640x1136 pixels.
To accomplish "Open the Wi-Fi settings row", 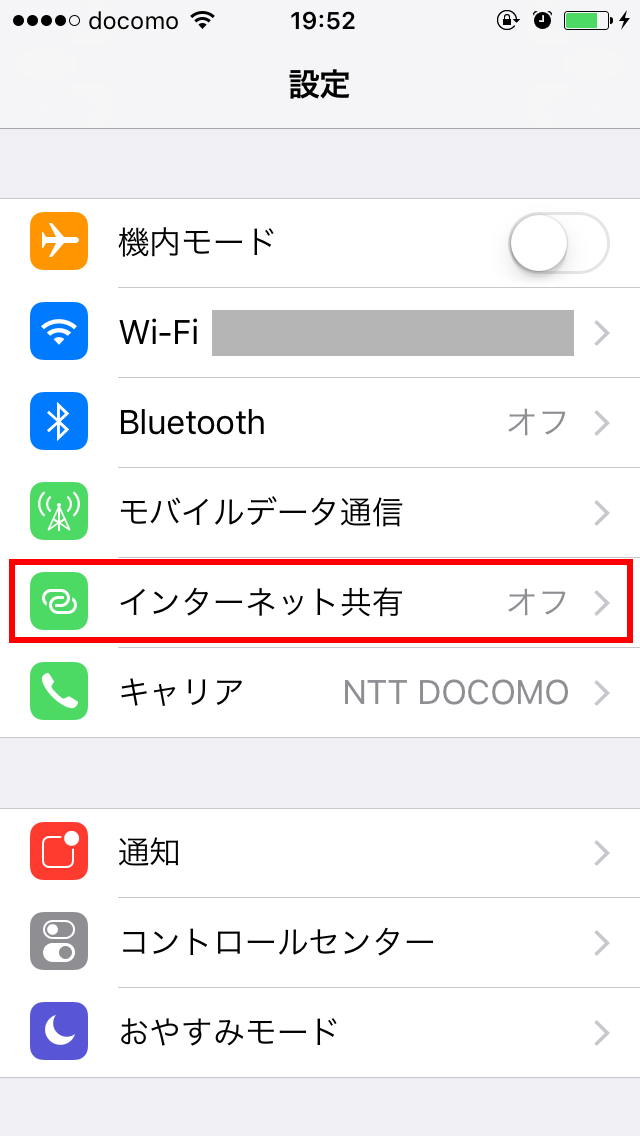I will [320, 333].
